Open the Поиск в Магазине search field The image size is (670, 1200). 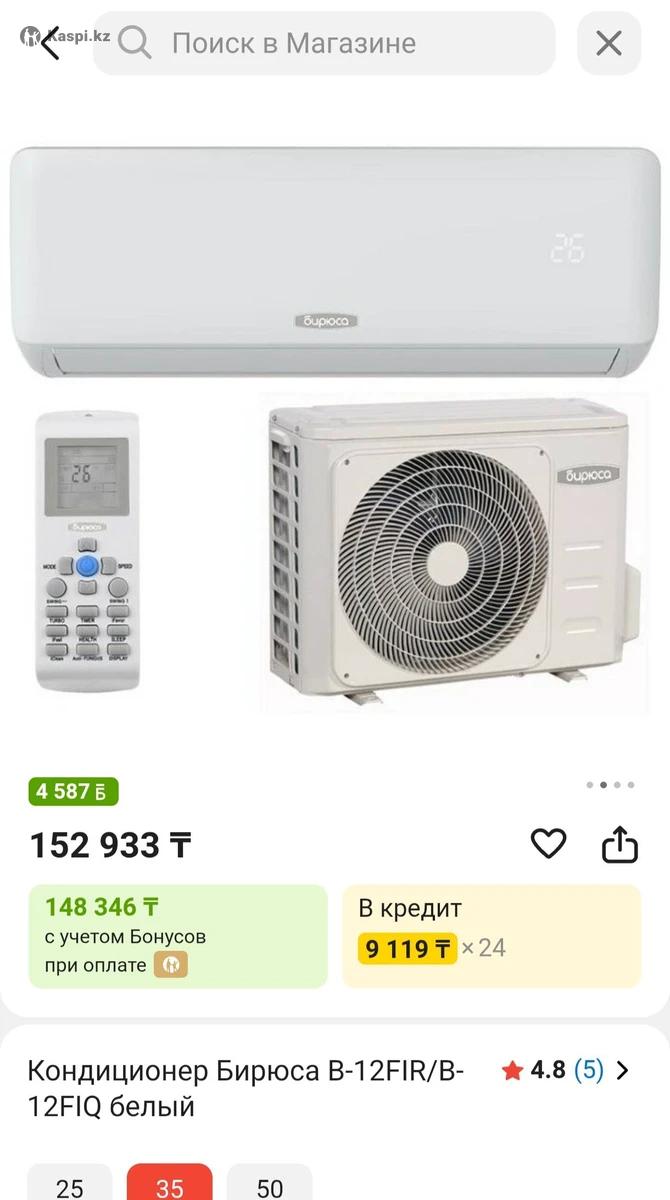click(325, 43)
